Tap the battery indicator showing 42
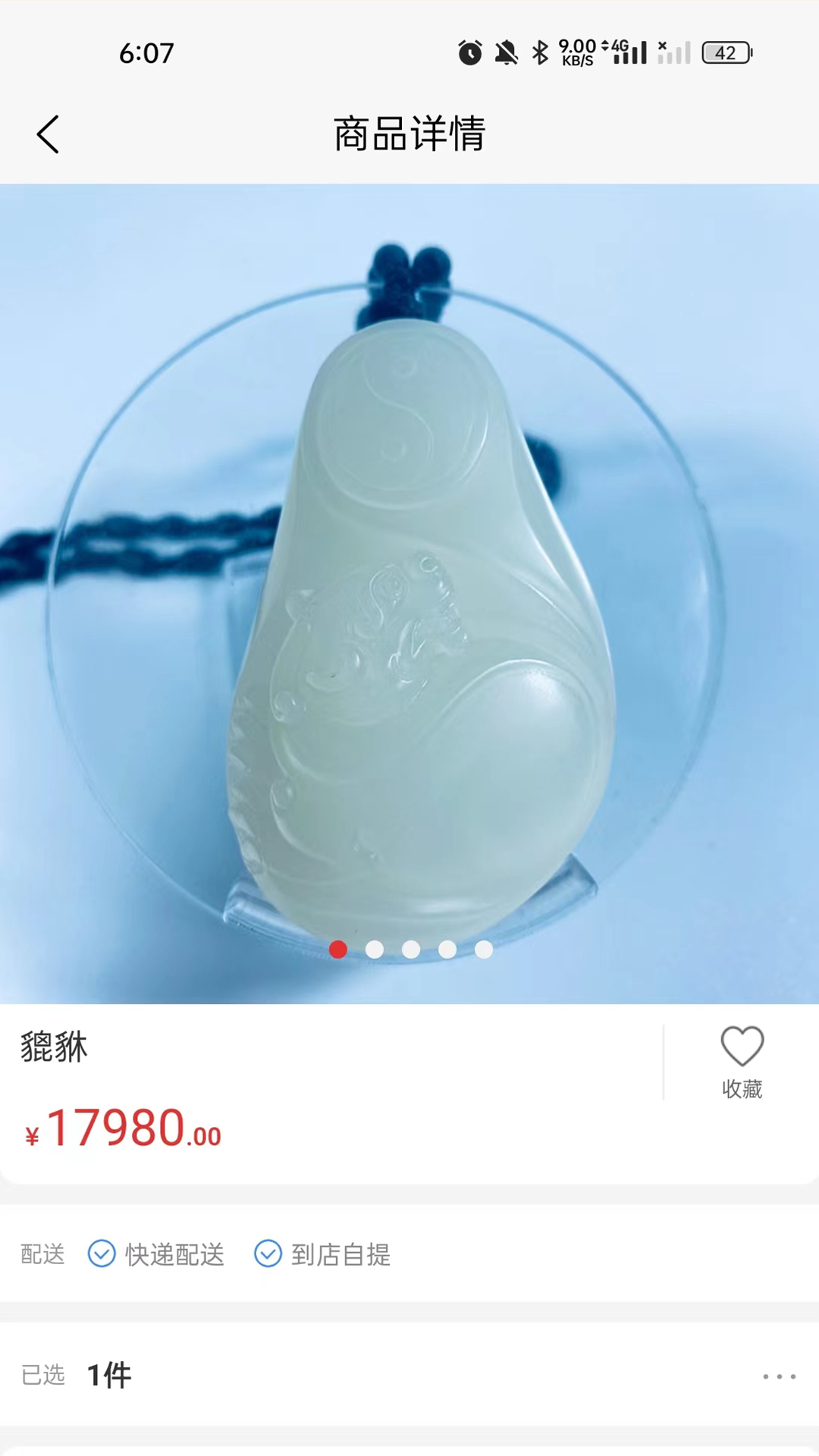 (x=727, y=52)
